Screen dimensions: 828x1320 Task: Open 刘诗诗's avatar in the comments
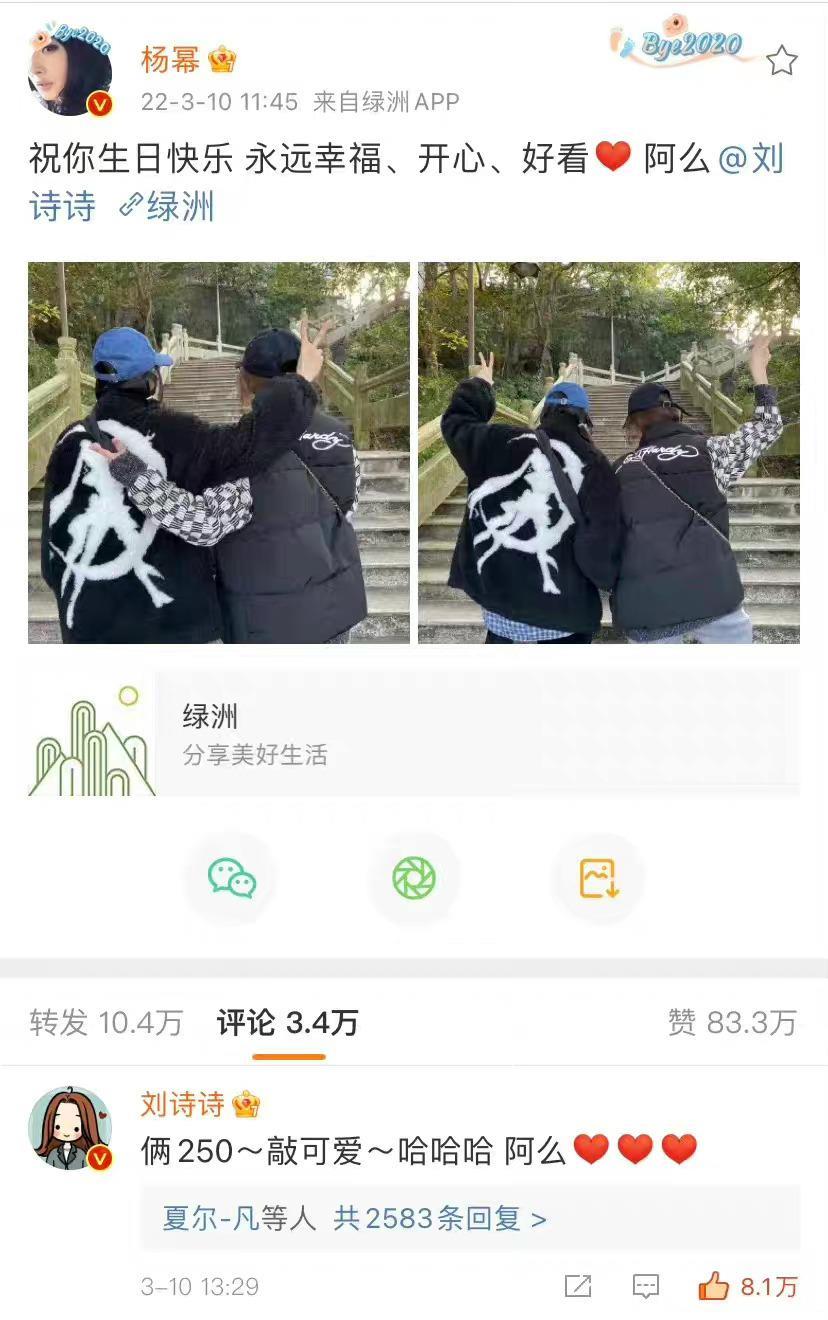click(x=70, y=1127)
